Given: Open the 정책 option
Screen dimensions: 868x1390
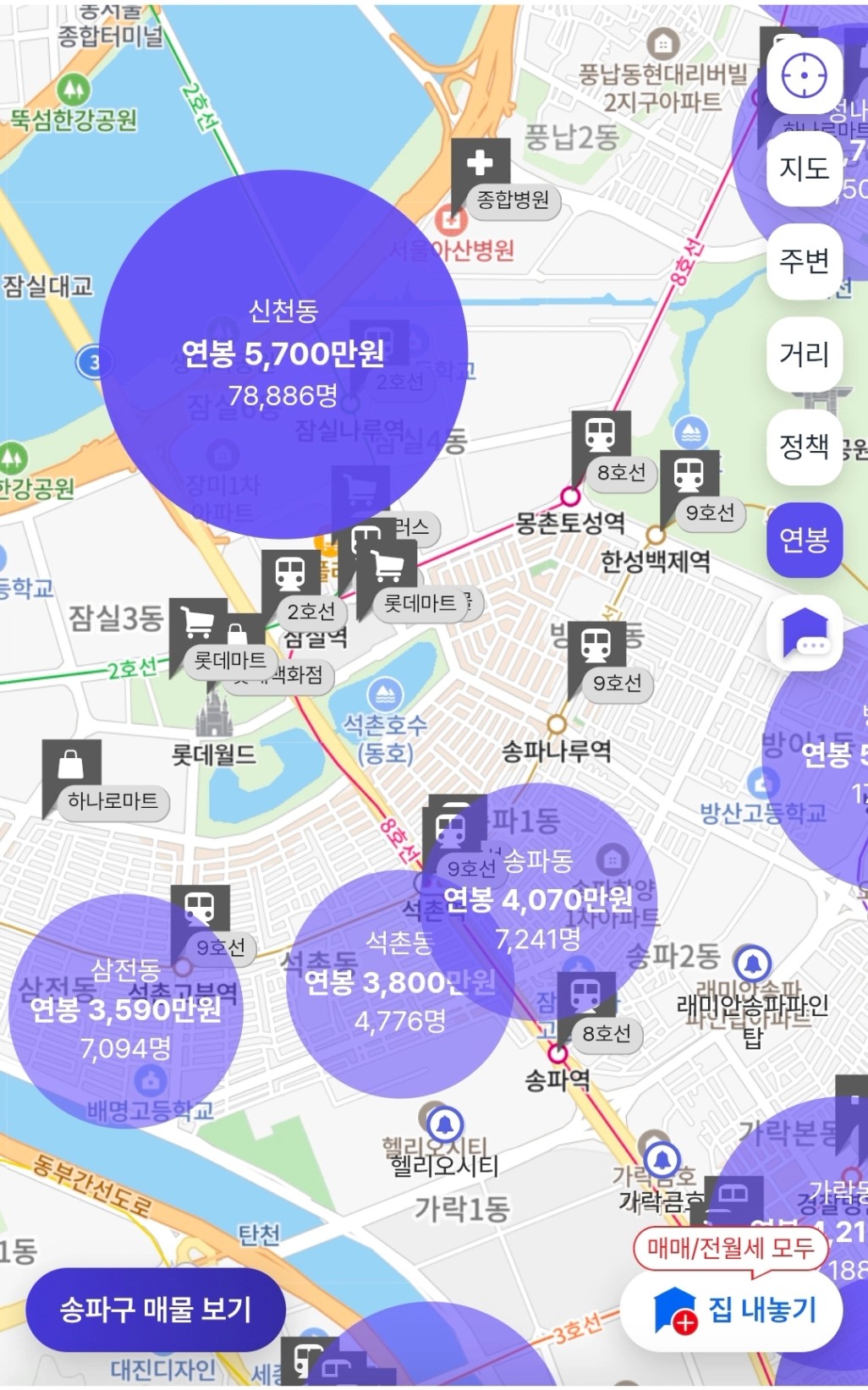Looking at the screenshot, I should coord(804,446).
